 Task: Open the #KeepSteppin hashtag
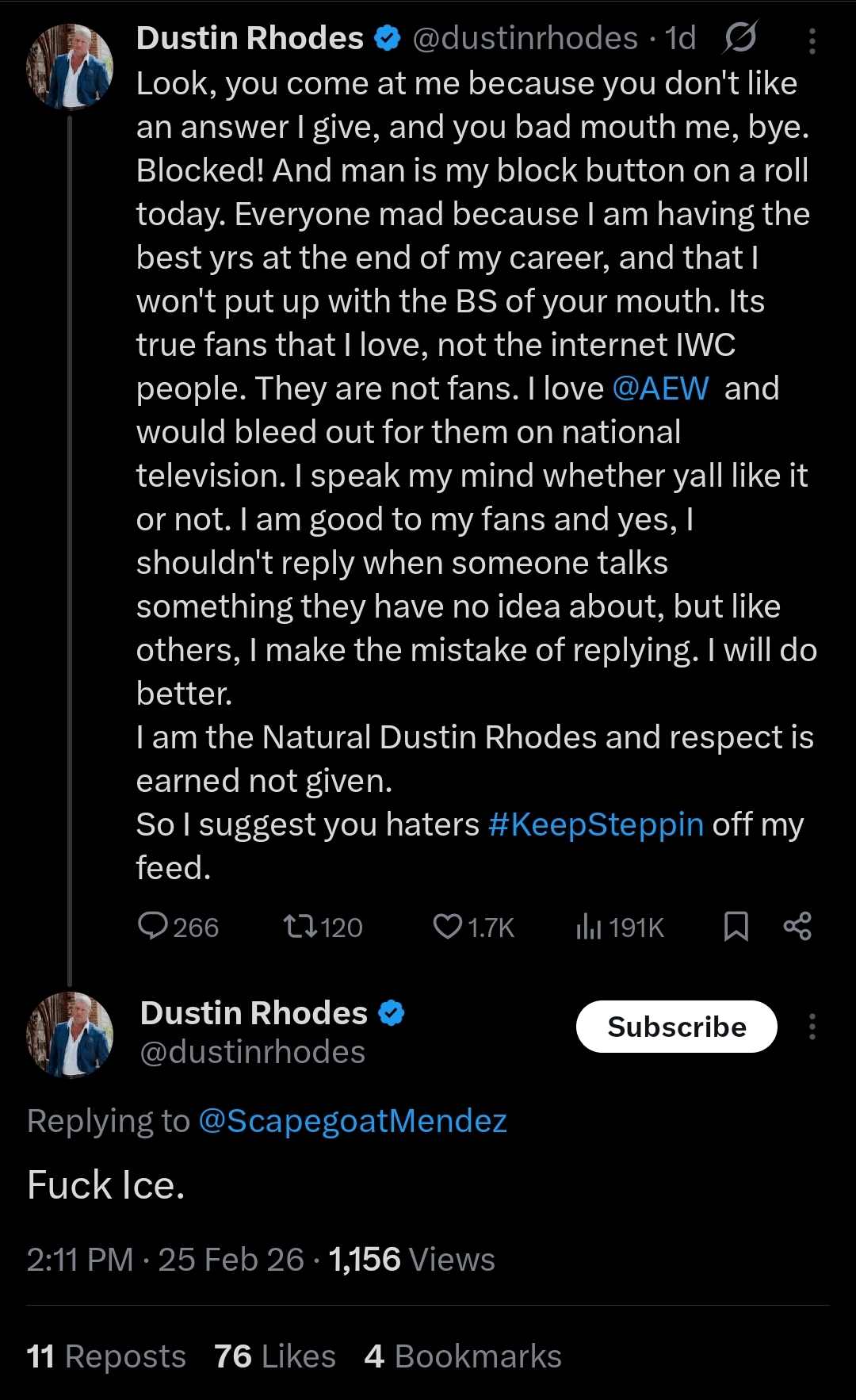click(x=596, y=824)
